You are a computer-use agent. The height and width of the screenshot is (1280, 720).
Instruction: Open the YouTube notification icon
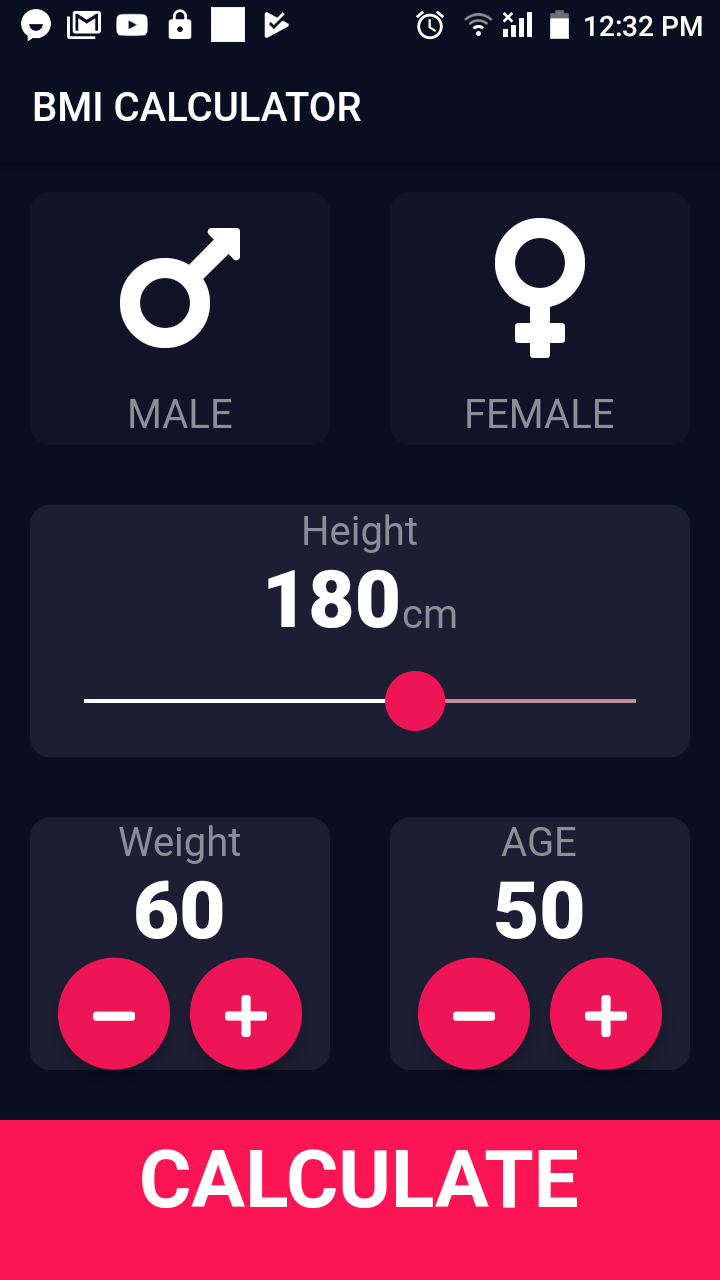pyautogui.click(x=131, y=25)
